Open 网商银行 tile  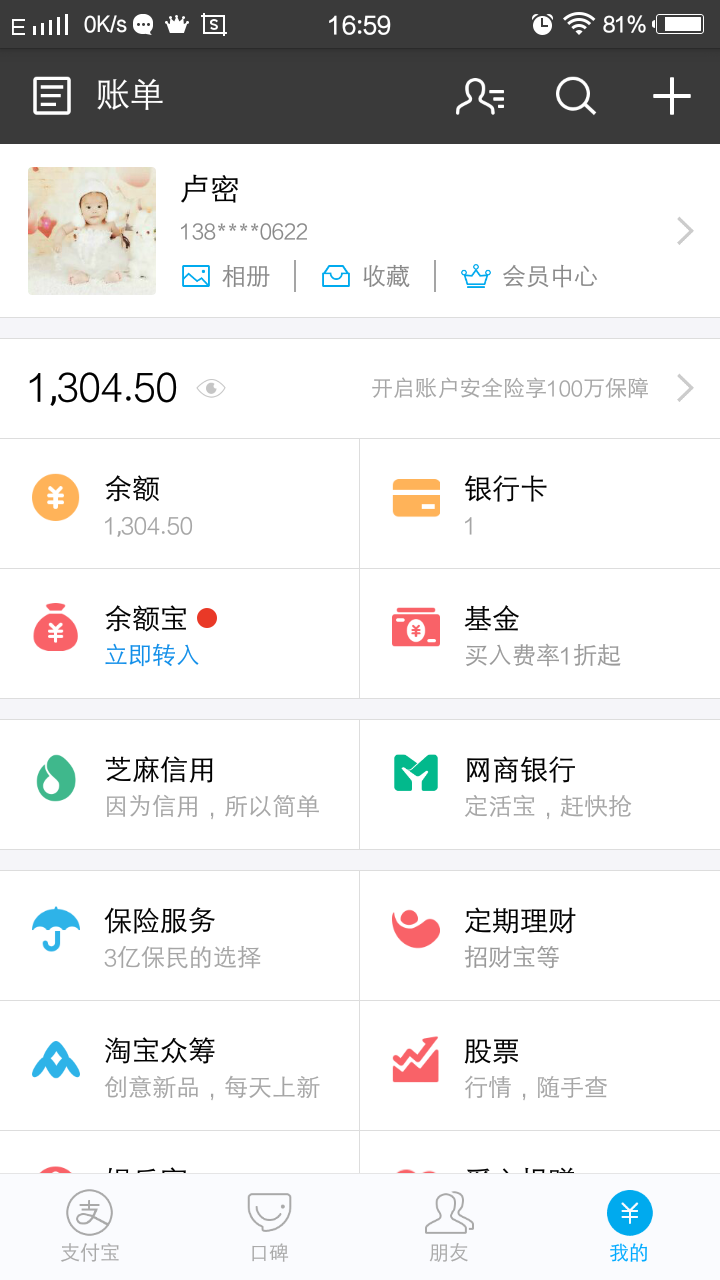(540, 785)
